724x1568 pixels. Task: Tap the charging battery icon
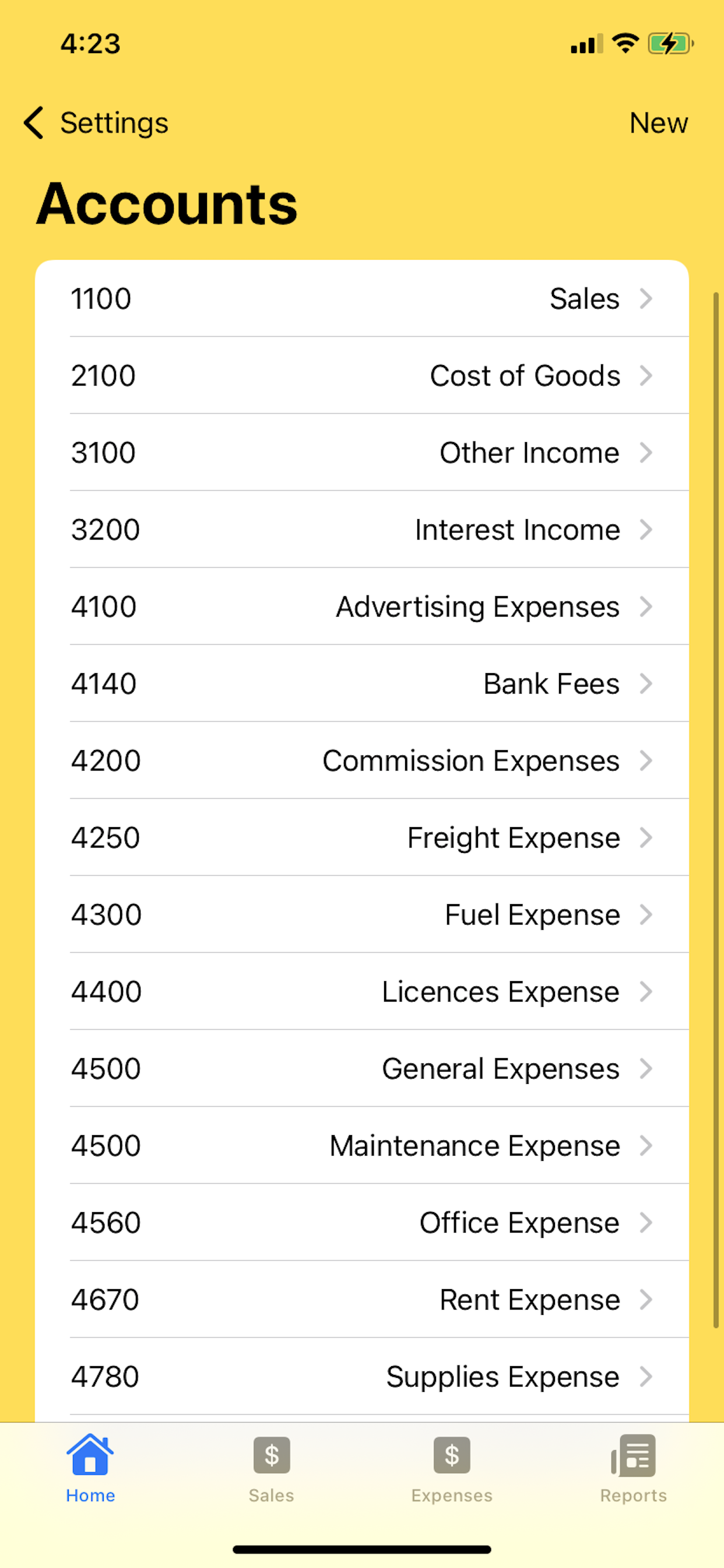[669, 43]
